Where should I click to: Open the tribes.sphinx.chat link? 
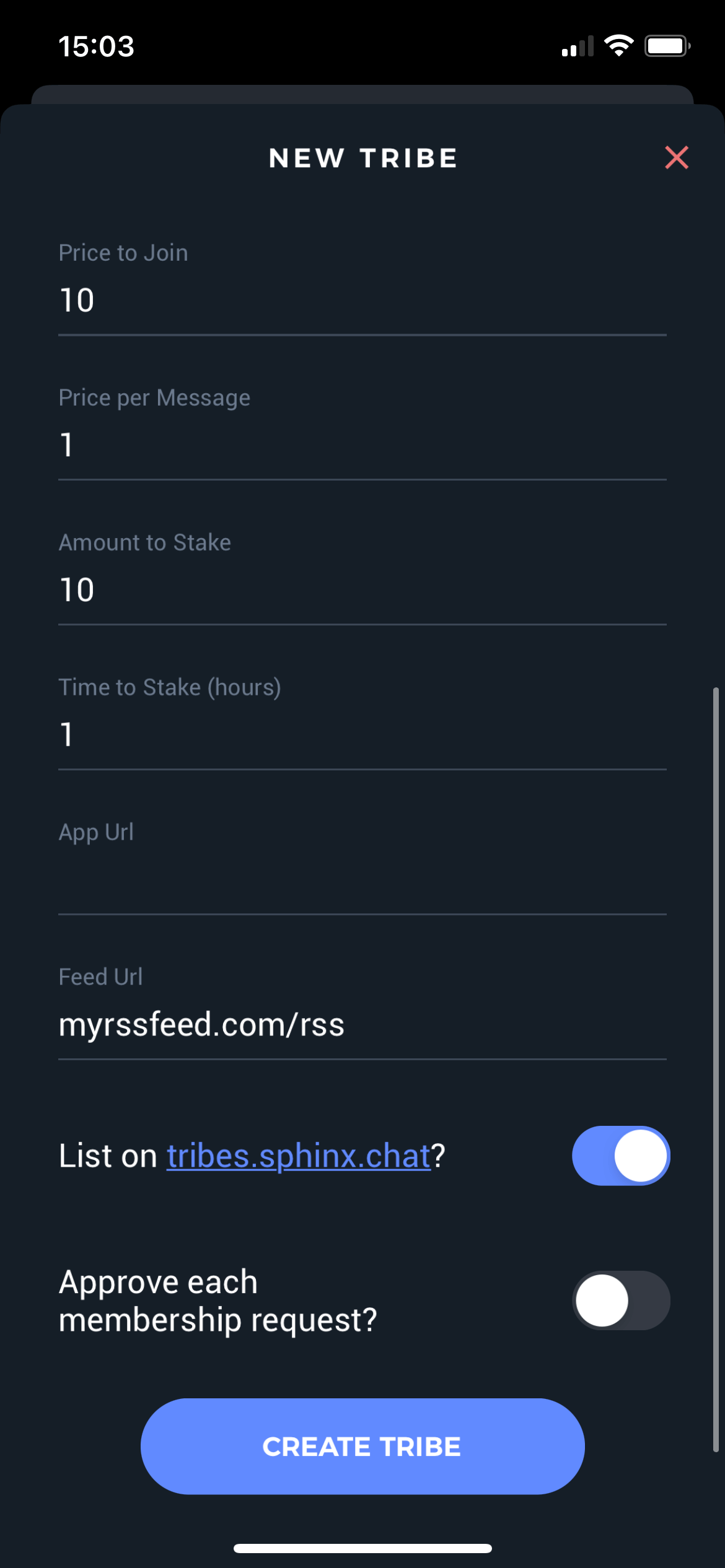coord(299,1156)
